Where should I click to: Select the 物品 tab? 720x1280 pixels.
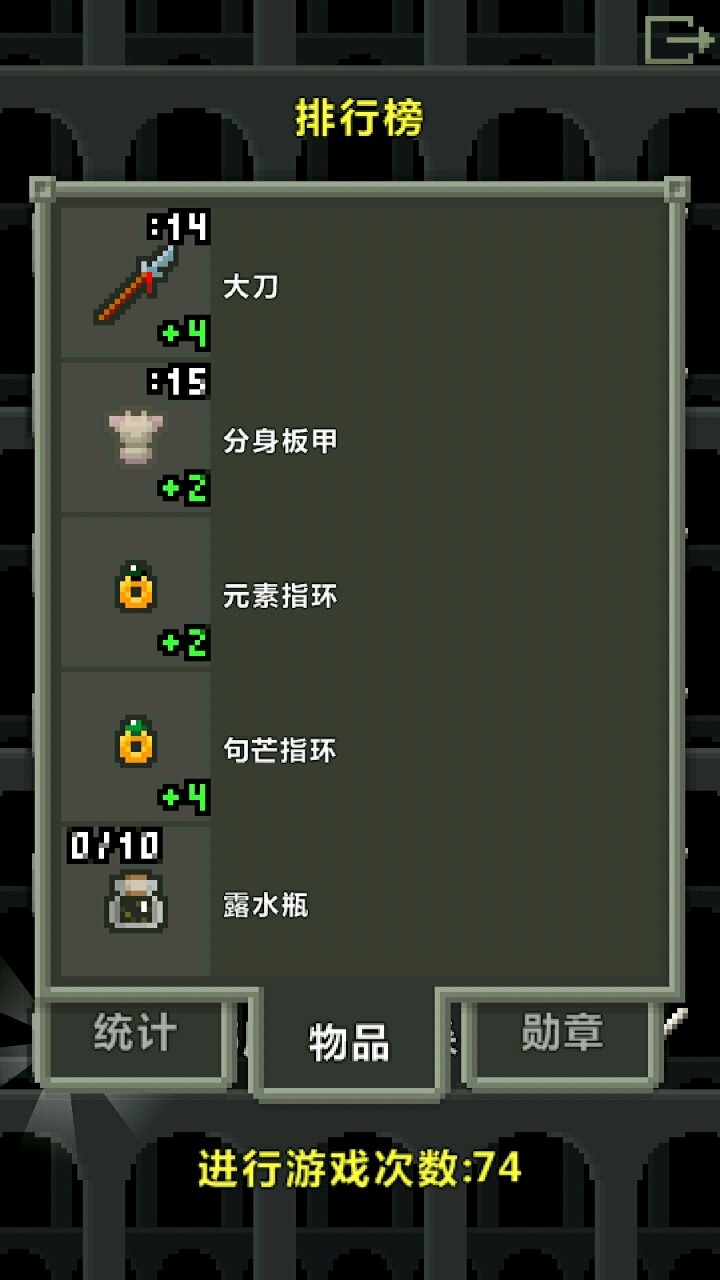click(x=348, y=1043)
